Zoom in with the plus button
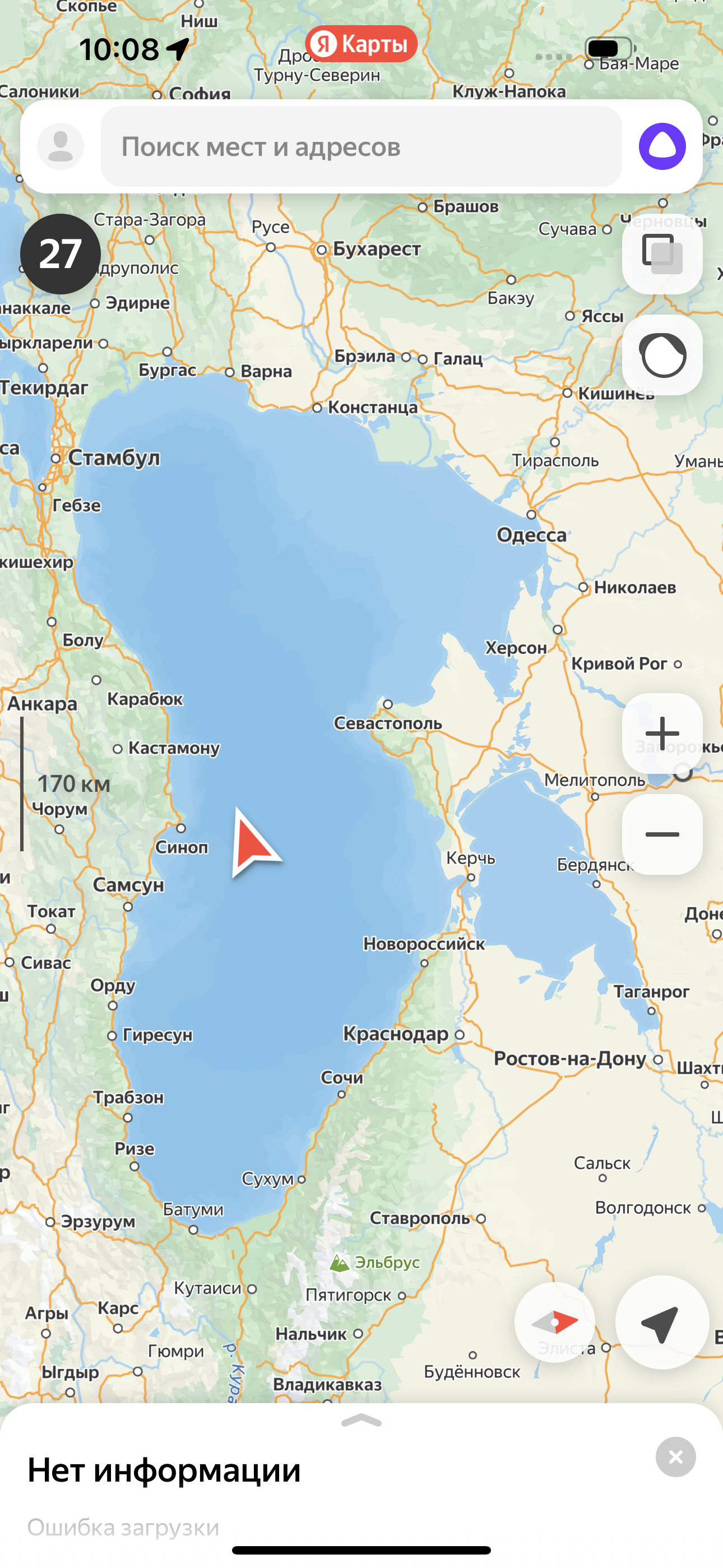Viewport: 723px width, 1568px height. 662,734
